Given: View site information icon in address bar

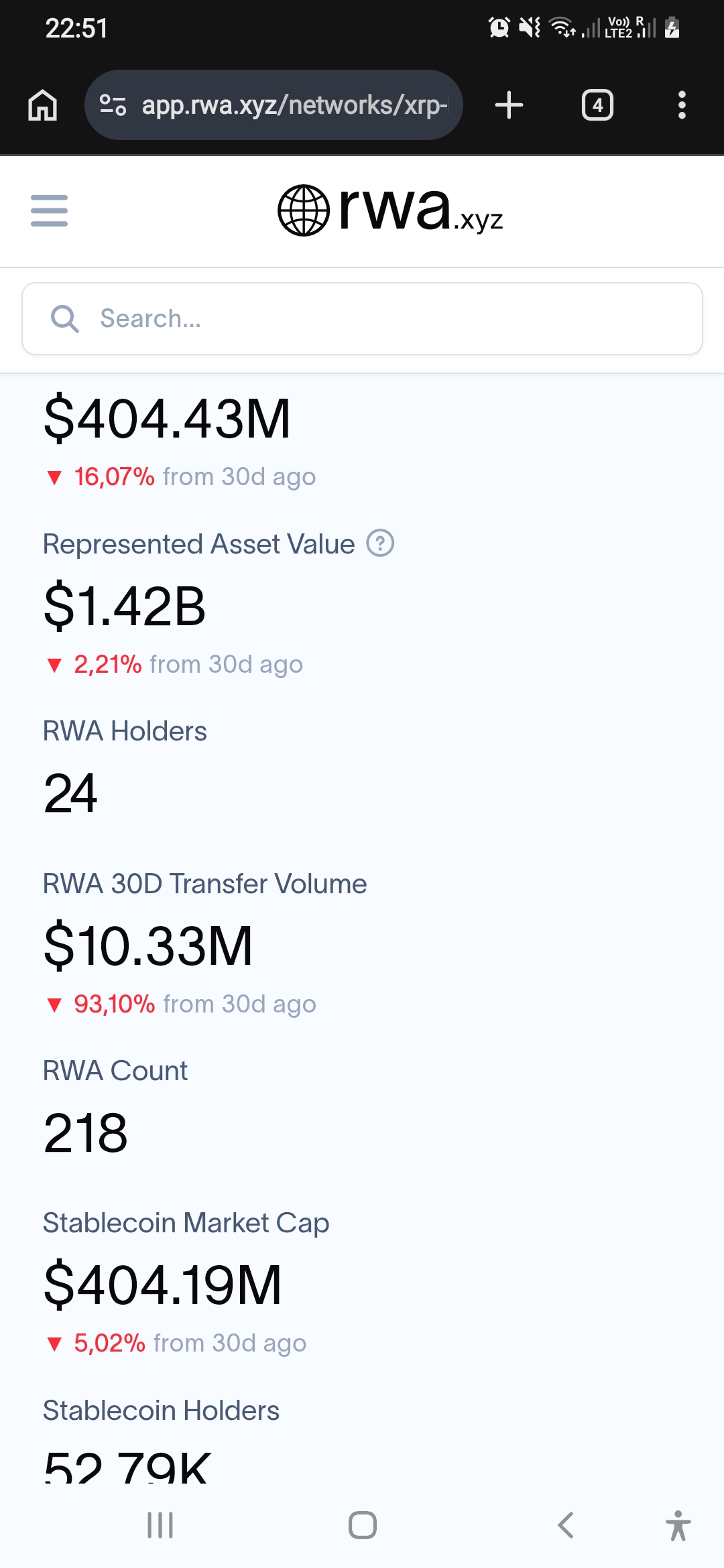Looking at the screenshot, I should point(113,105).
